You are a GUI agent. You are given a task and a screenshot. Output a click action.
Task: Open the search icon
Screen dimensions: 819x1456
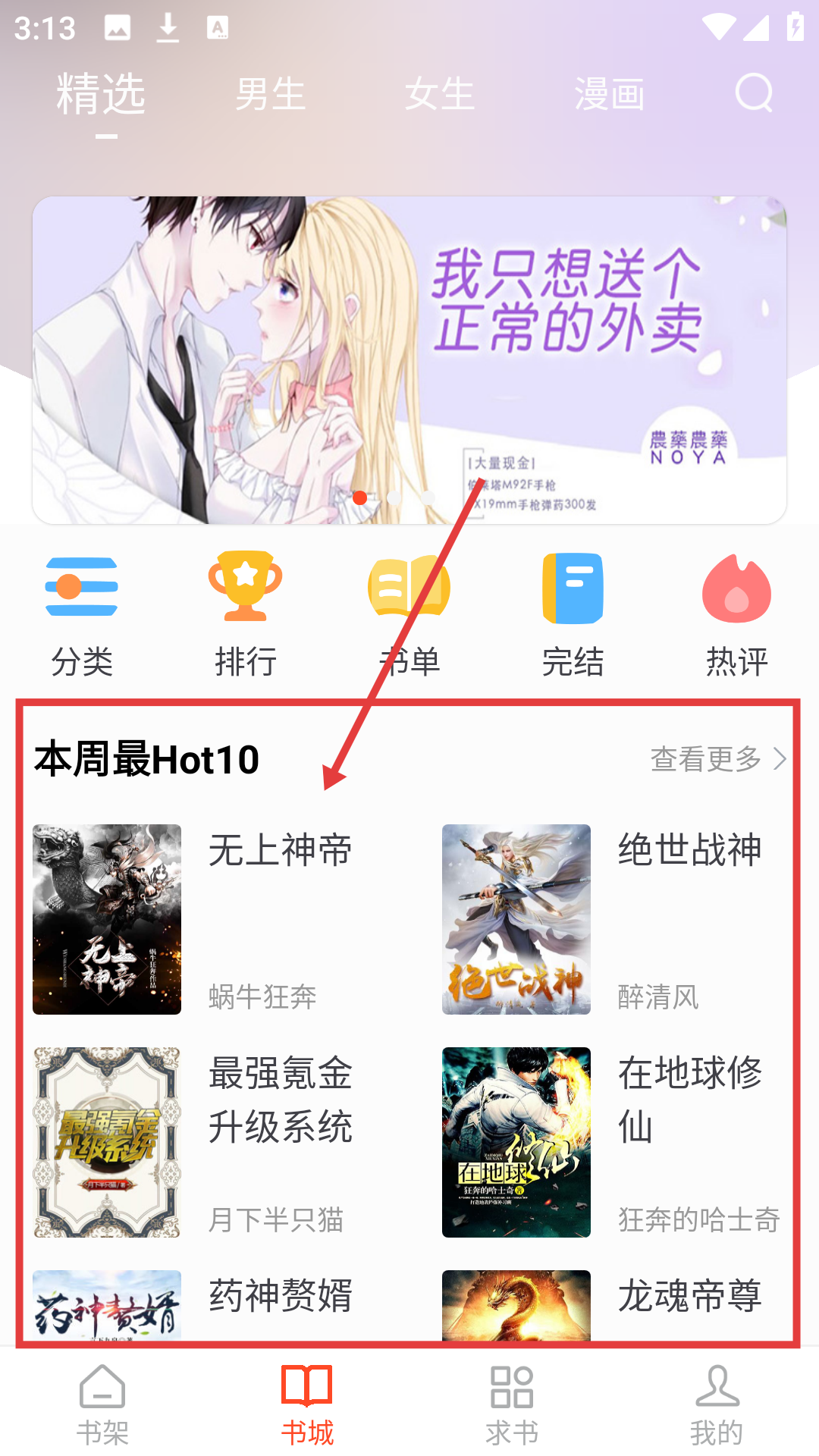click(x=754, y=93)
